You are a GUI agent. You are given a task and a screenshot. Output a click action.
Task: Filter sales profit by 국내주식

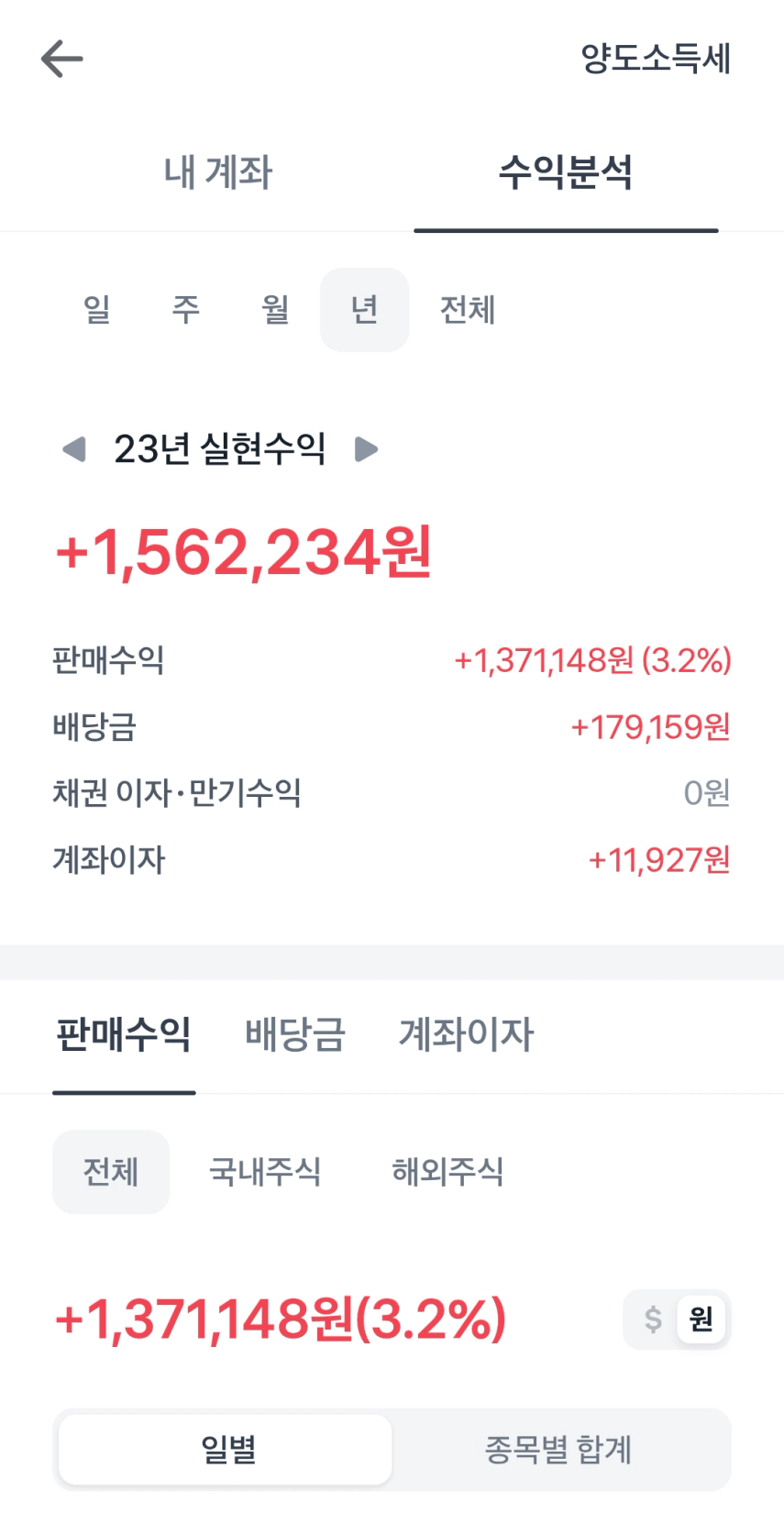265,1172
